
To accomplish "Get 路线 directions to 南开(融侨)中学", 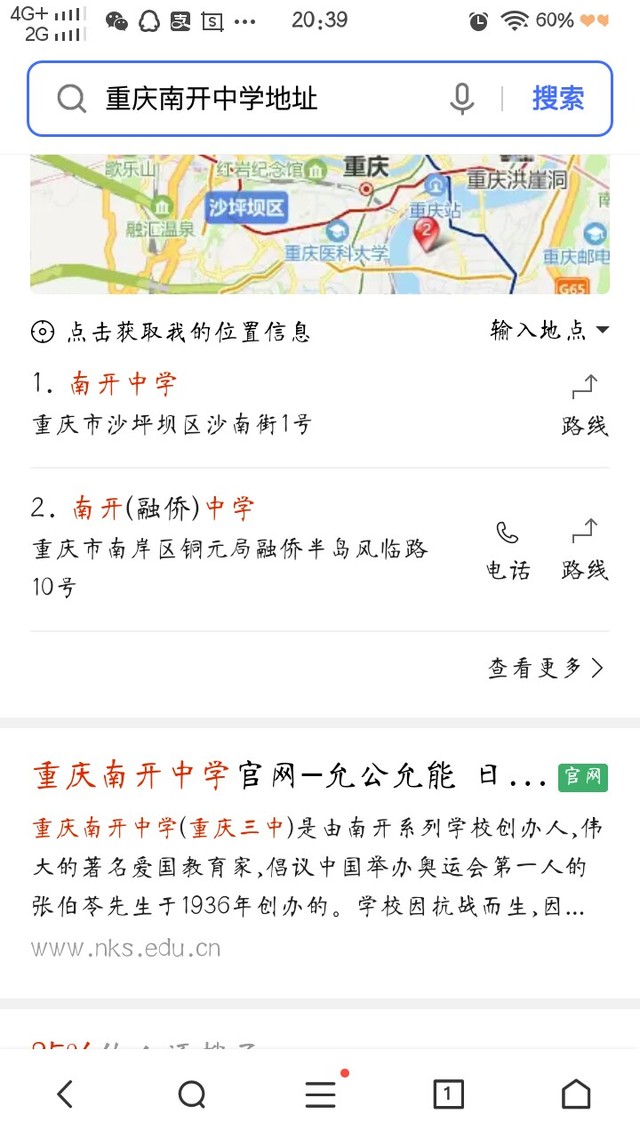I will (x=584, y=550).
